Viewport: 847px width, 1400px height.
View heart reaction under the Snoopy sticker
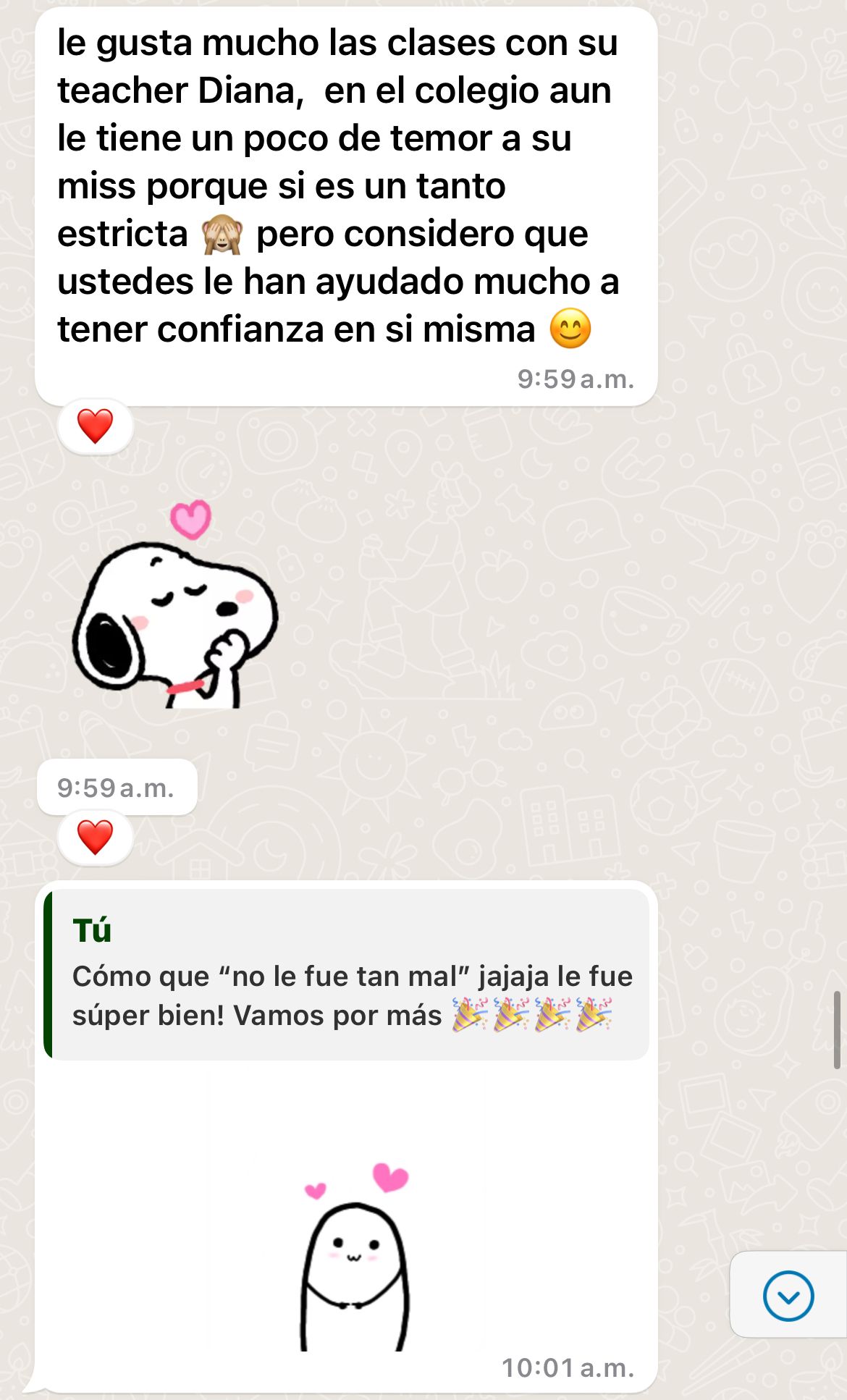click(95, 838)
